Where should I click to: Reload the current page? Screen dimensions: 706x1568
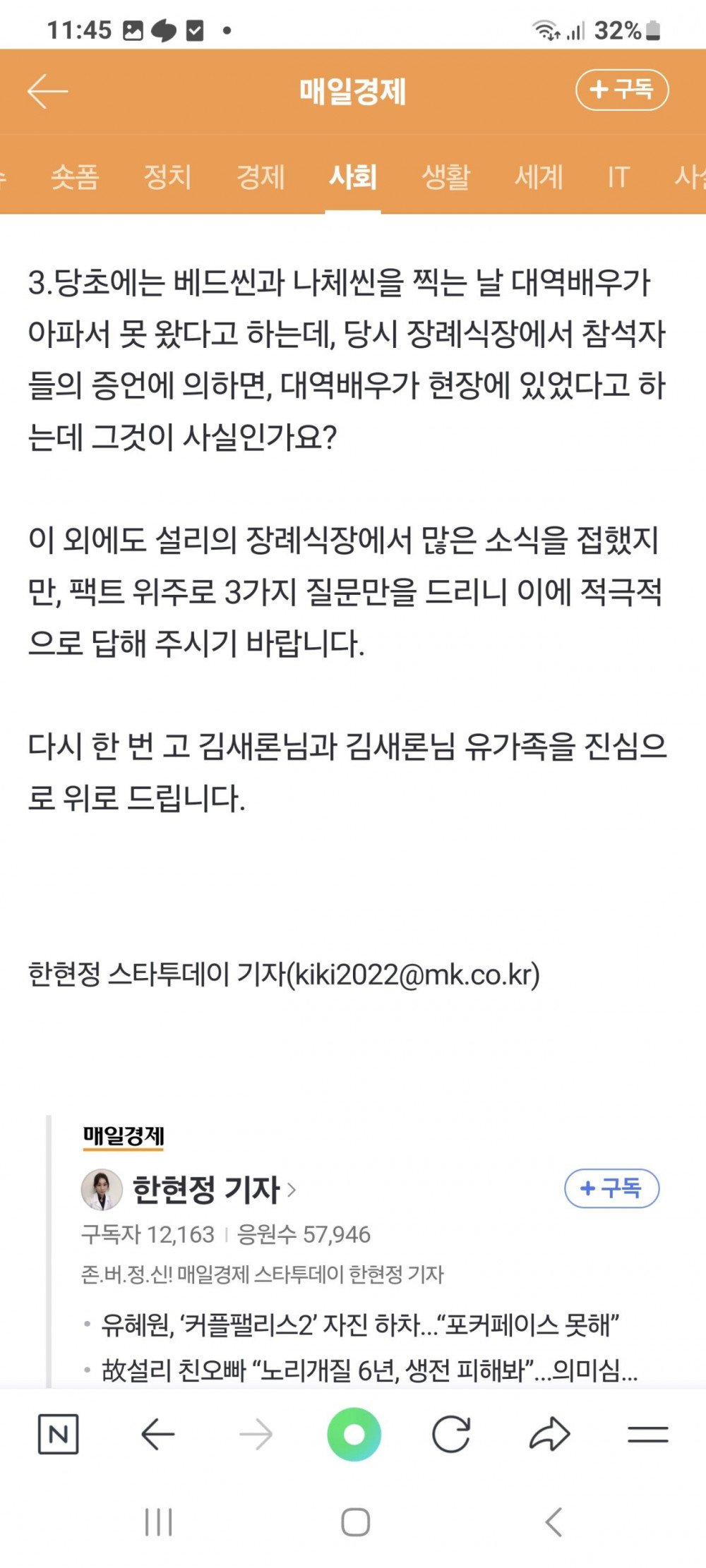click(451, 1435)
